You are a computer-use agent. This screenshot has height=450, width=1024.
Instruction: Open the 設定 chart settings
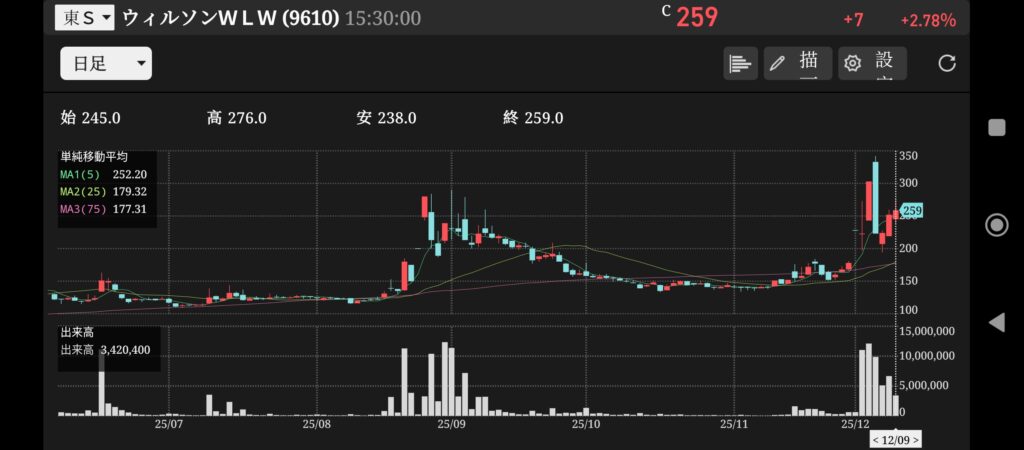click(872, 64)
